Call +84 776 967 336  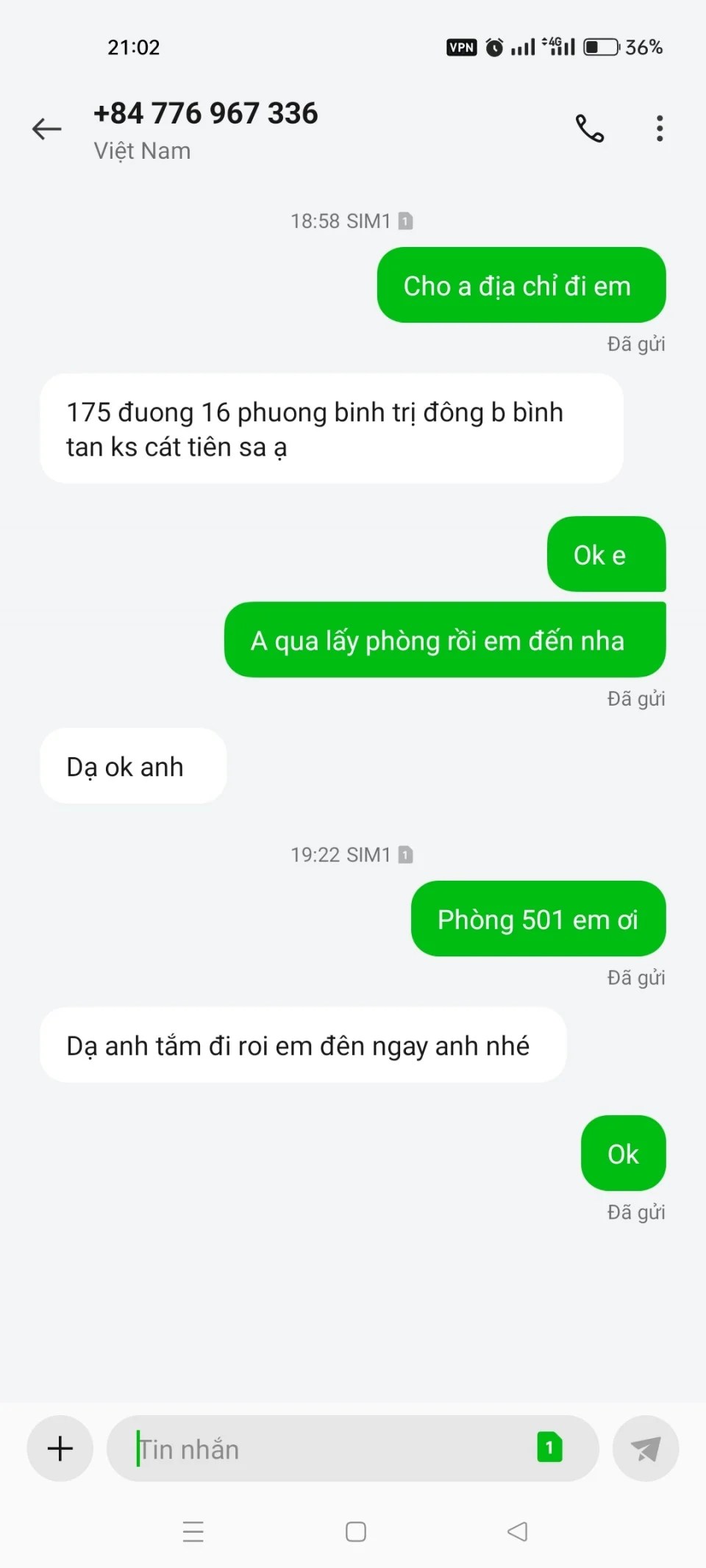(589, 129)
